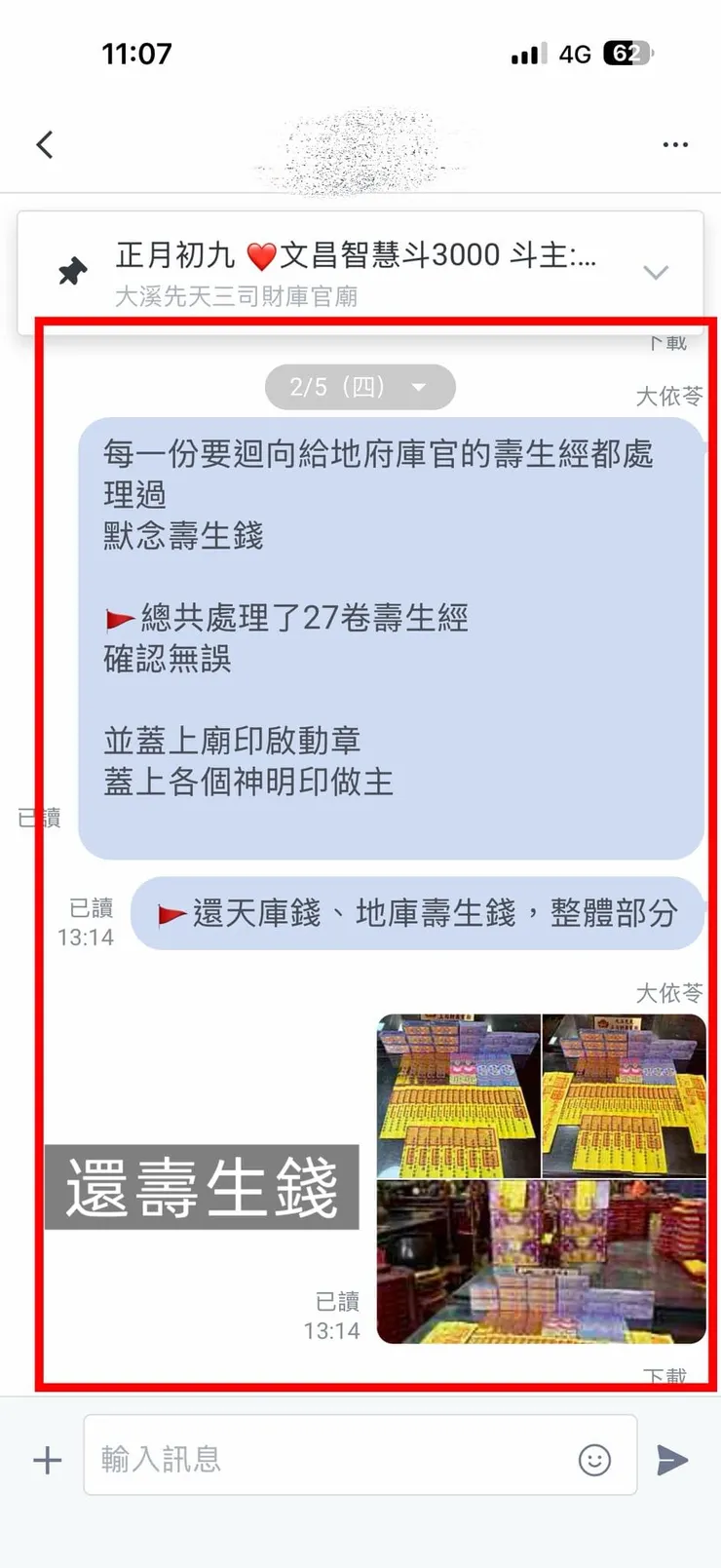
Task: Expand the pinned 文昌智慧斗 announcement chevron
Action: click(x=656, y=273)
